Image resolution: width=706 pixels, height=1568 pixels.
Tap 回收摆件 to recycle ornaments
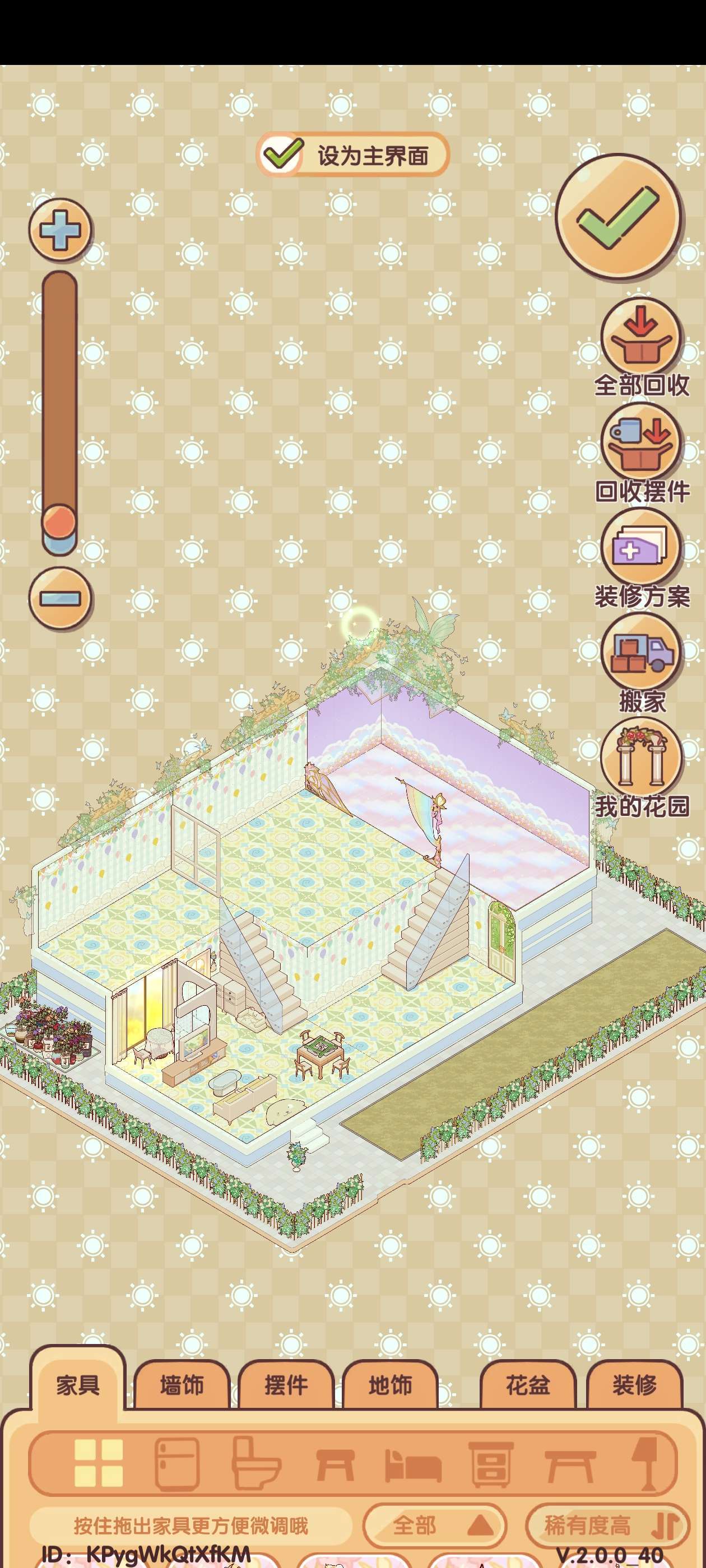tap(641, 444)
